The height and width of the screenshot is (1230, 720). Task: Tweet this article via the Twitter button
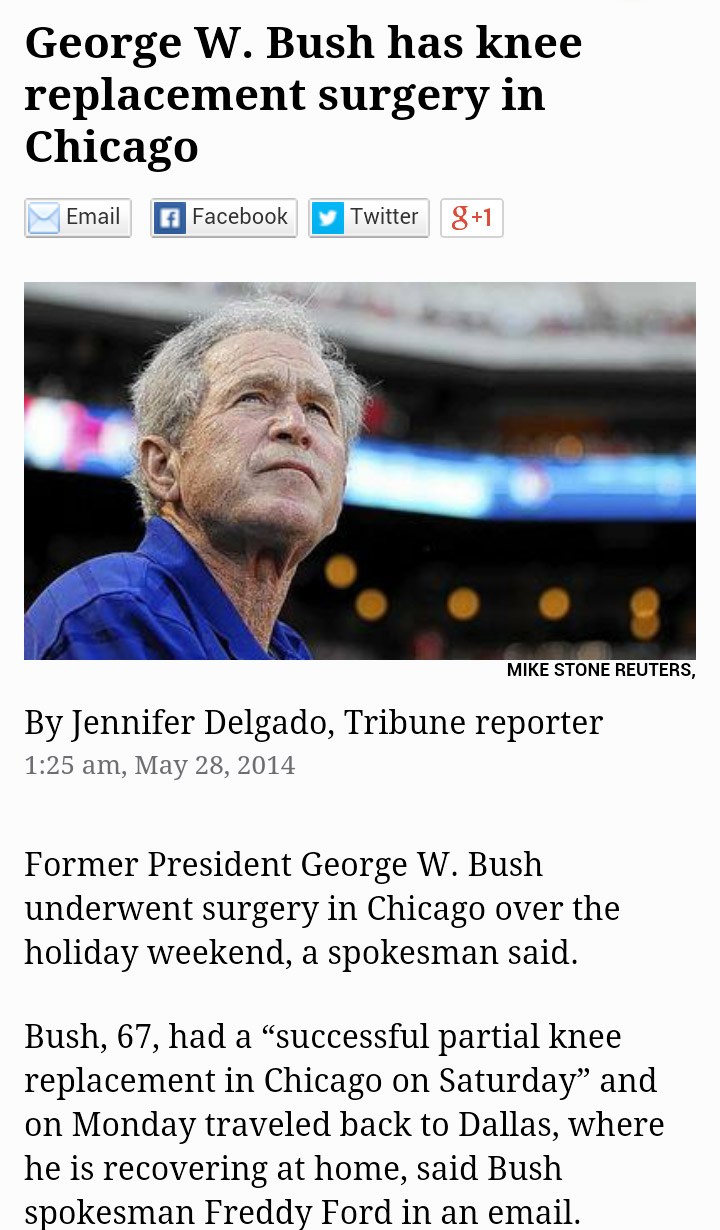point(369,218)
